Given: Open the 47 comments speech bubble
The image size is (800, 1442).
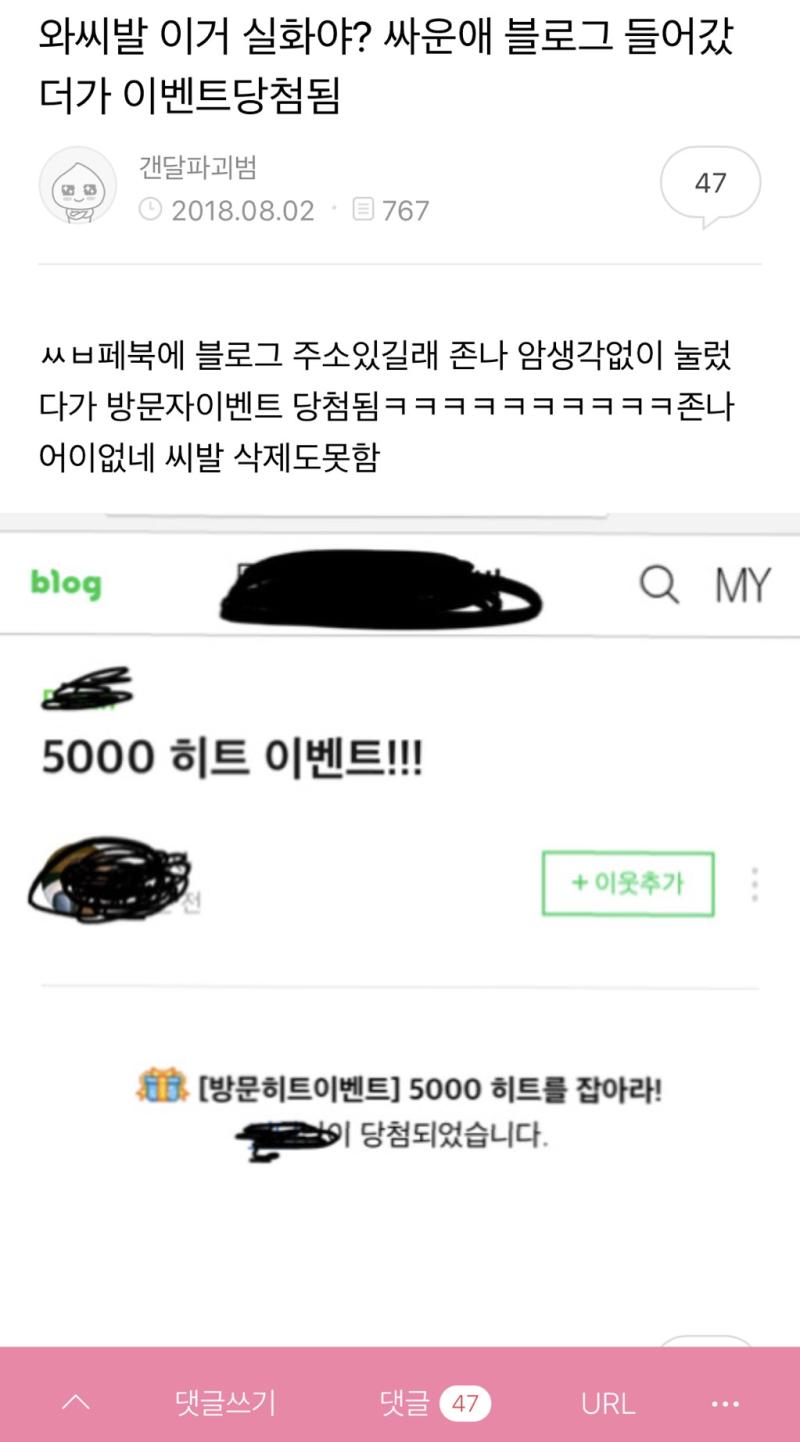Looking at the screenshot, I should coord(710,185).
